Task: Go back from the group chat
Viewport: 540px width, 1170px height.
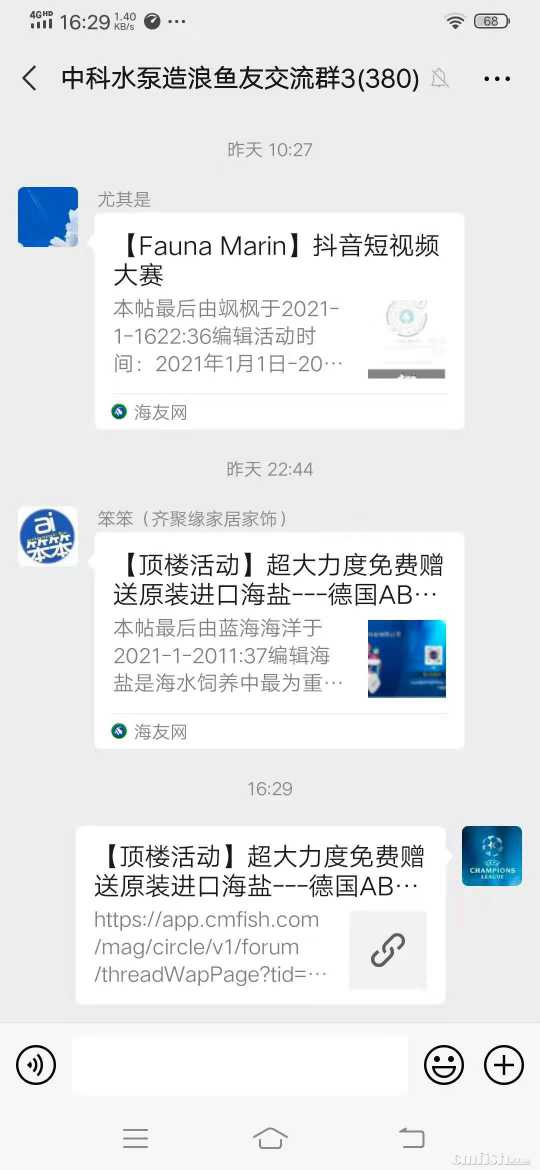Action: coord(30,78)
